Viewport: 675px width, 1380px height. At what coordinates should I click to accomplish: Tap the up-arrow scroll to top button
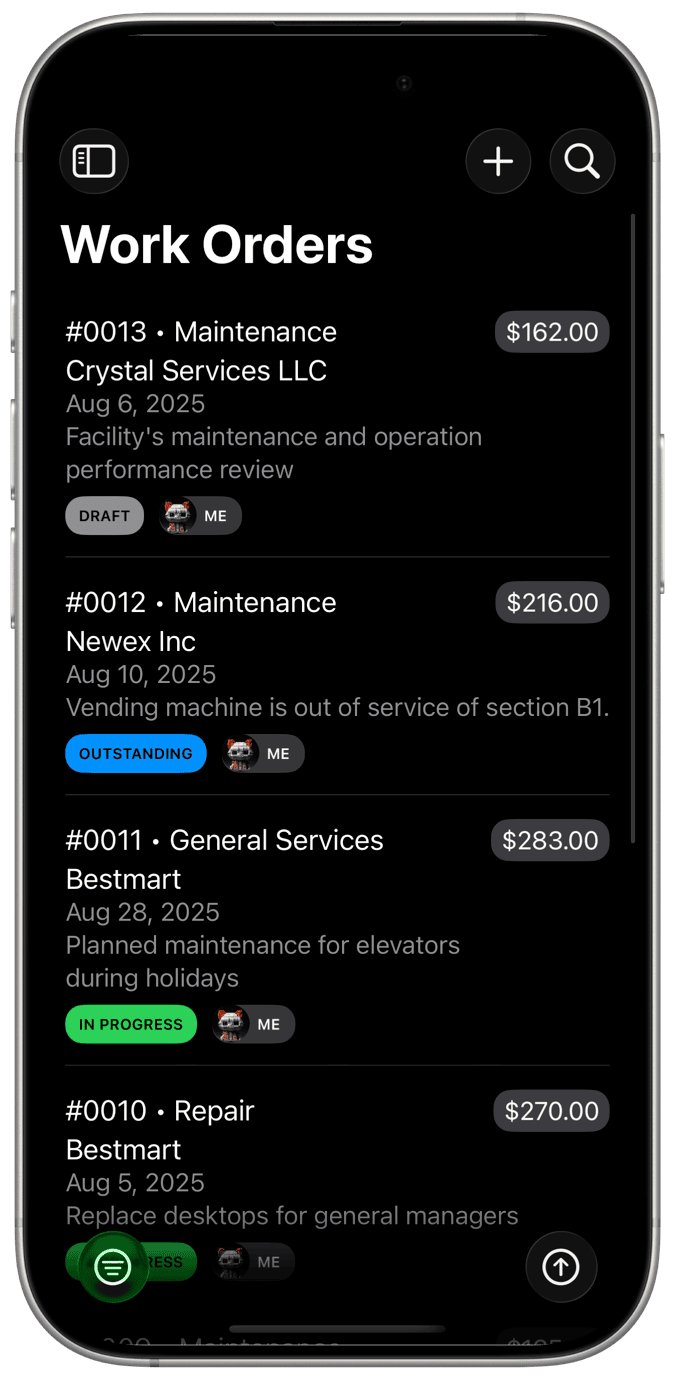pyautogui.click(x=561, y=1267)
